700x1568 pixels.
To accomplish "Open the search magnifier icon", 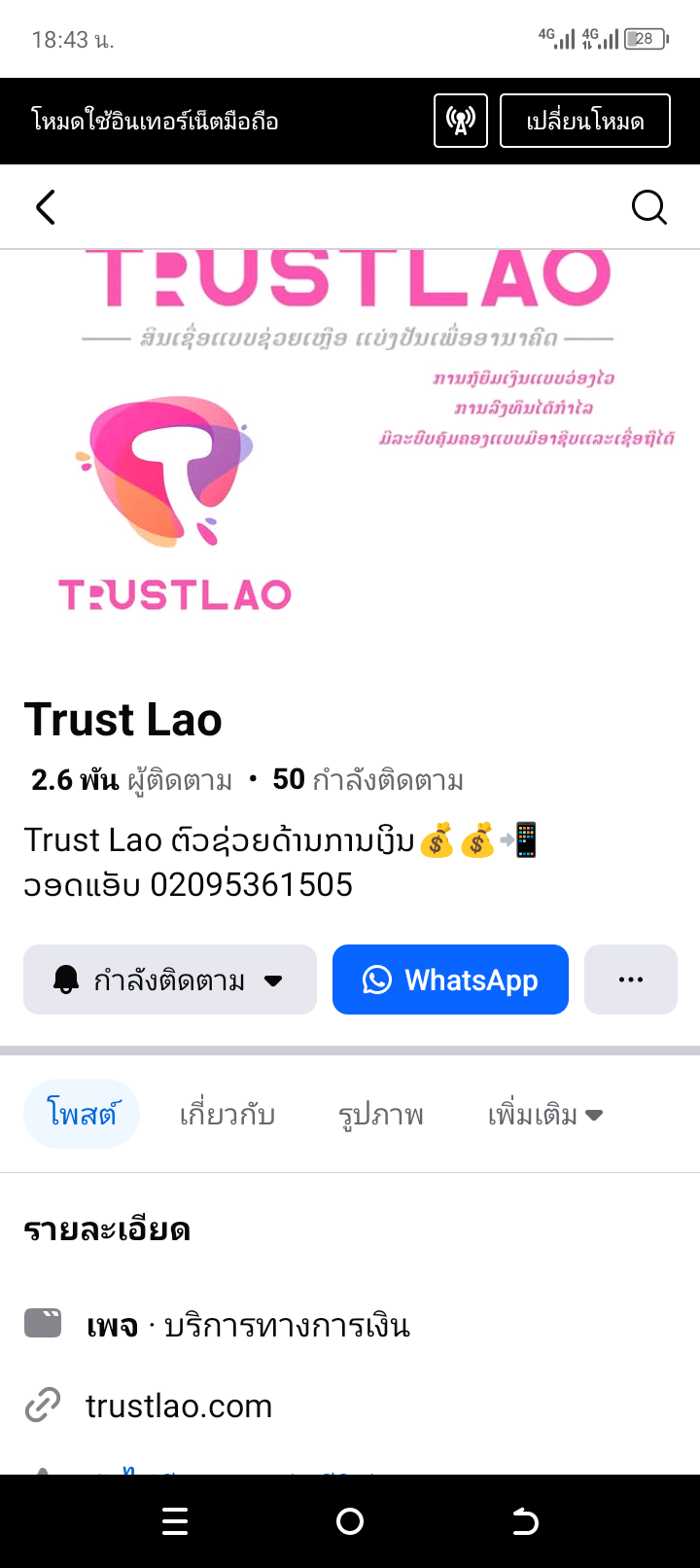I will tap(648, 207).
